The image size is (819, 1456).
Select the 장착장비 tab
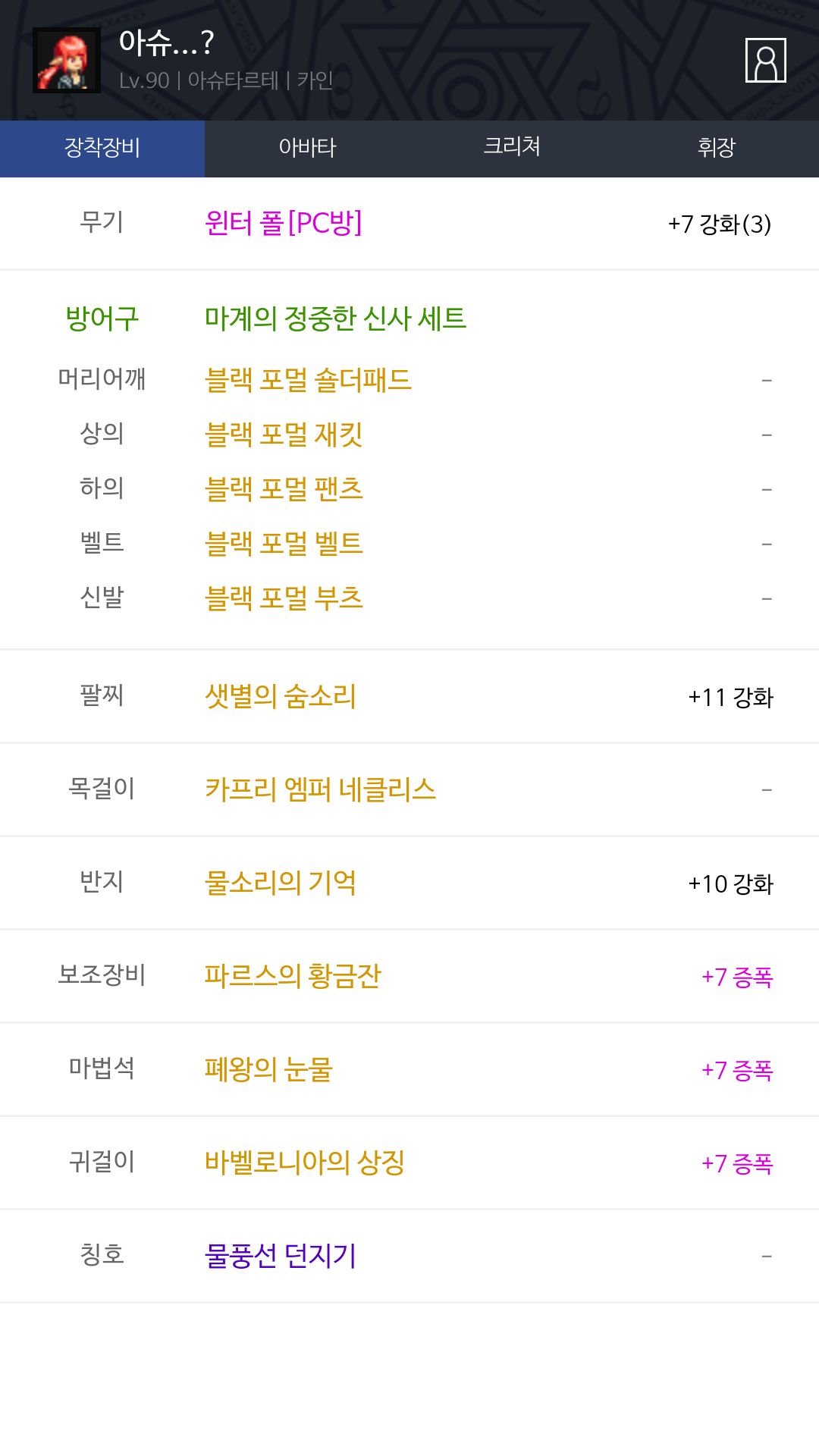102,148
